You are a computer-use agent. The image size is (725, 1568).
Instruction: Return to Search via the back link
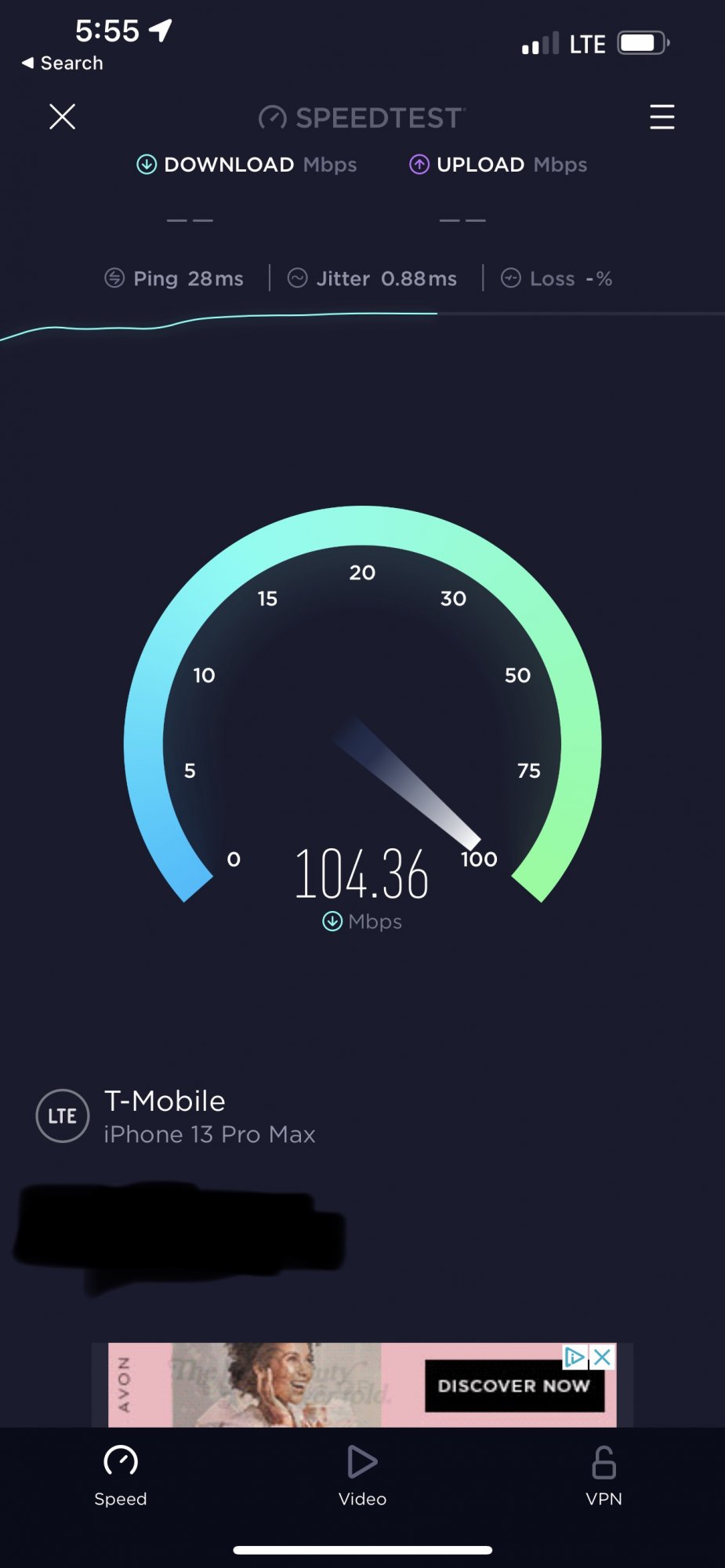tap(63, 63)
